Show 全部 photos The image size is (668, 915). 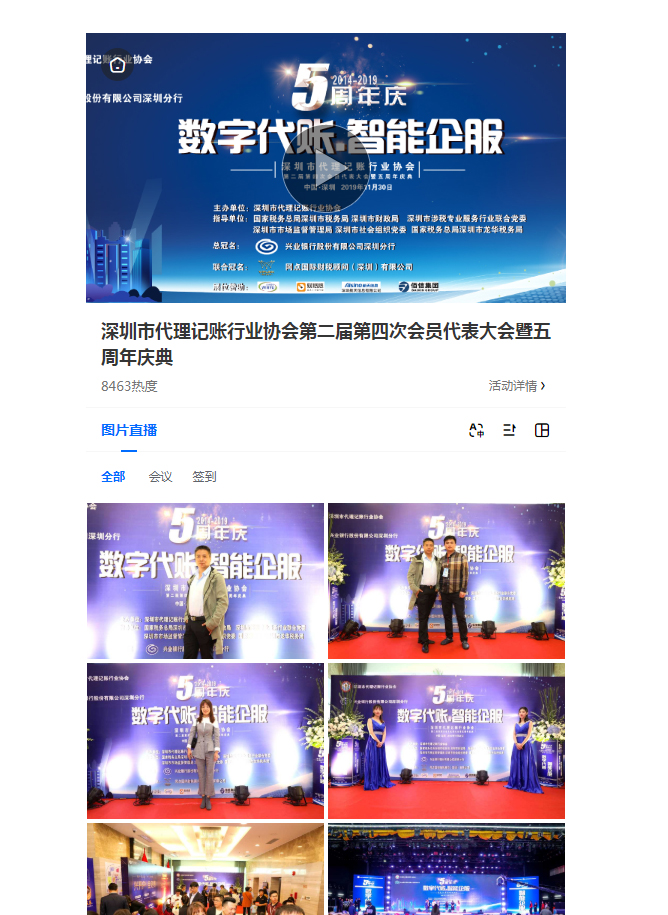(x=113, y=477)
